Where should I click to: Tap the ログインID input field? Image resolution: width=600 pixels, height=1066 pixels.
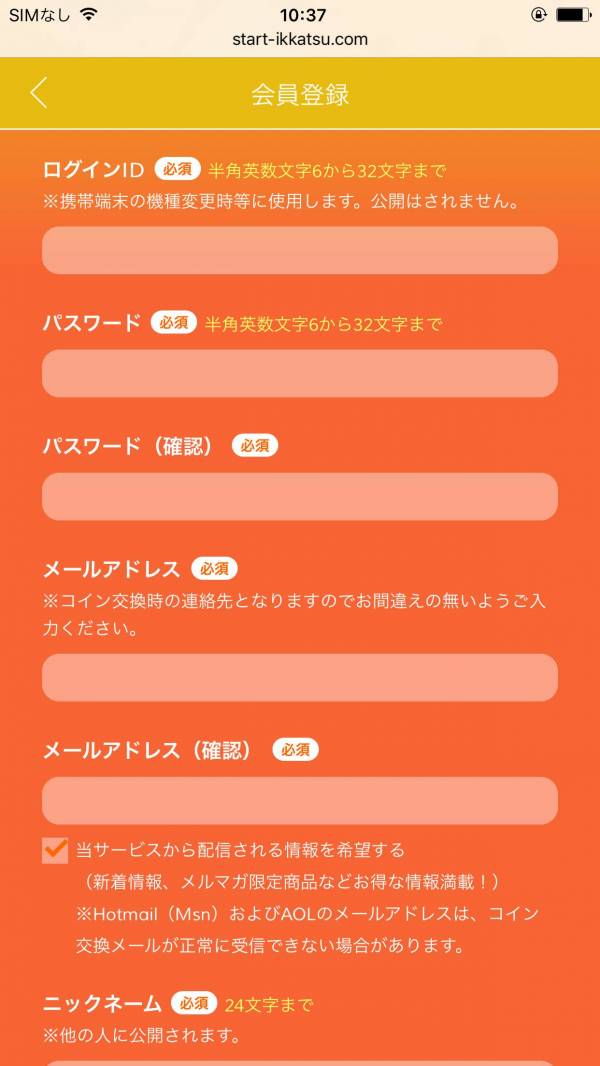(x=299, y=250)
